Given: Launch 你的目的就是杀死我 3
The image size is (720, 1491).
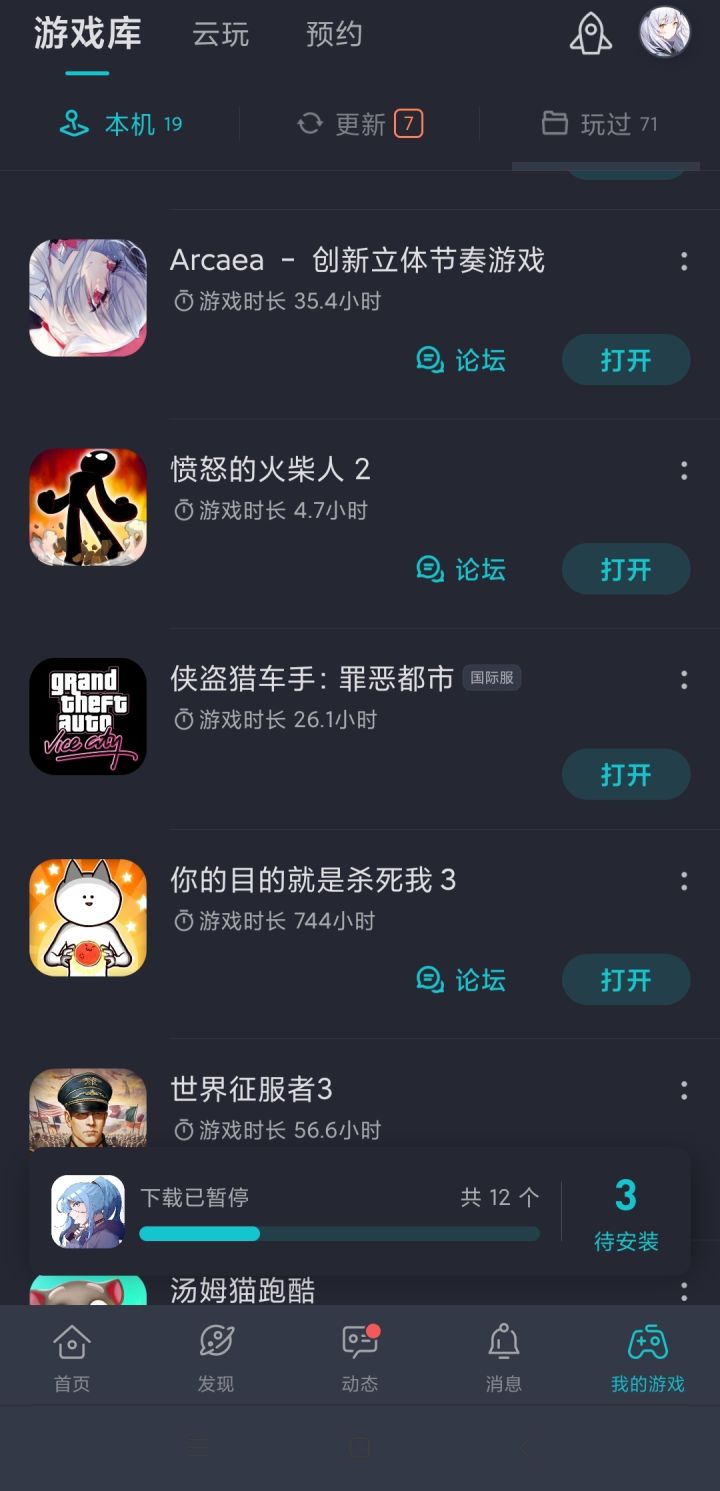Looking at the screenshot, I should pyautogui.click(x=626, y=979).
